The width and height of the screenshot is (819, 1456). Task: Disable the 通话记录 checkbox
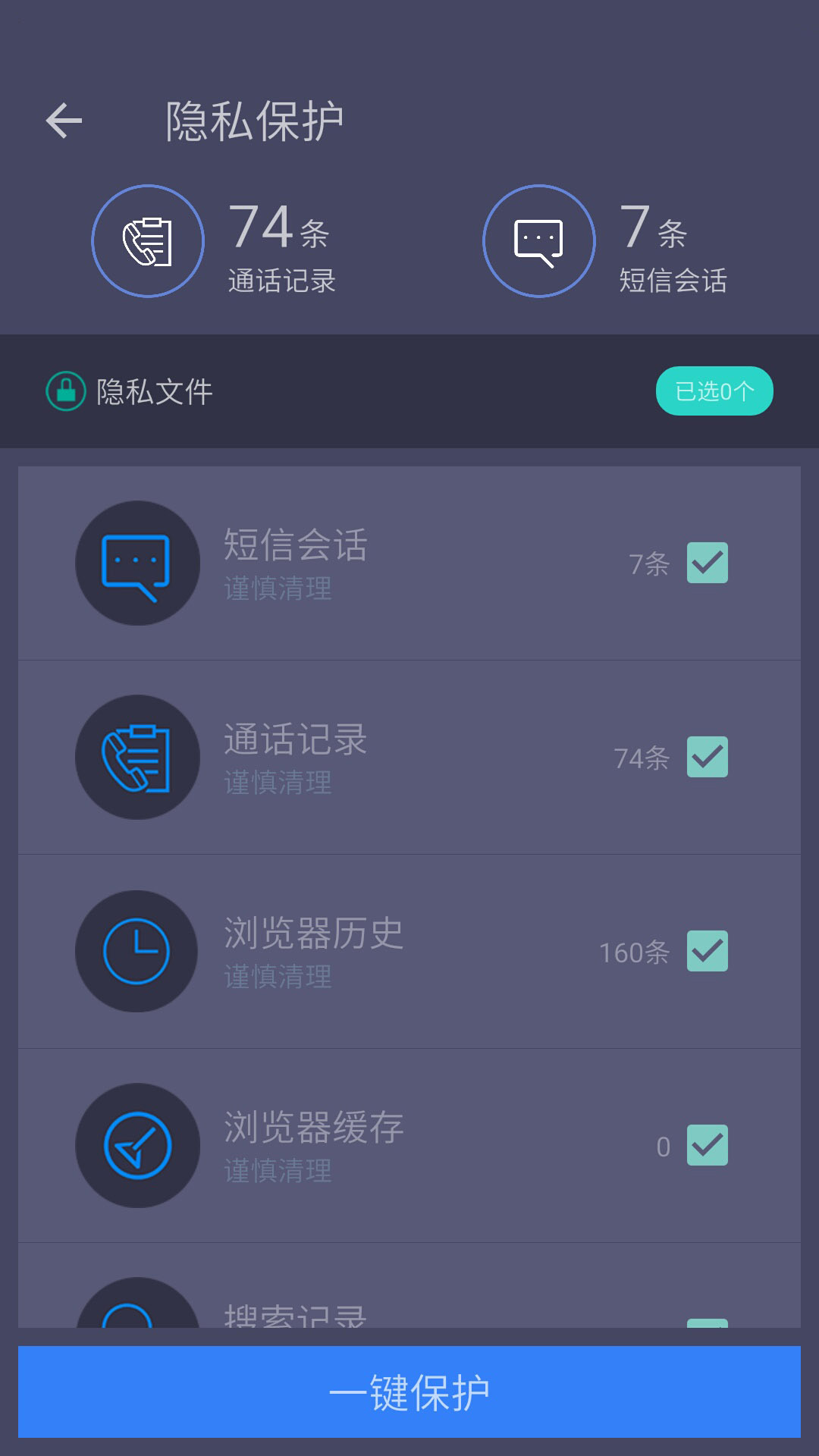(706, 757)
